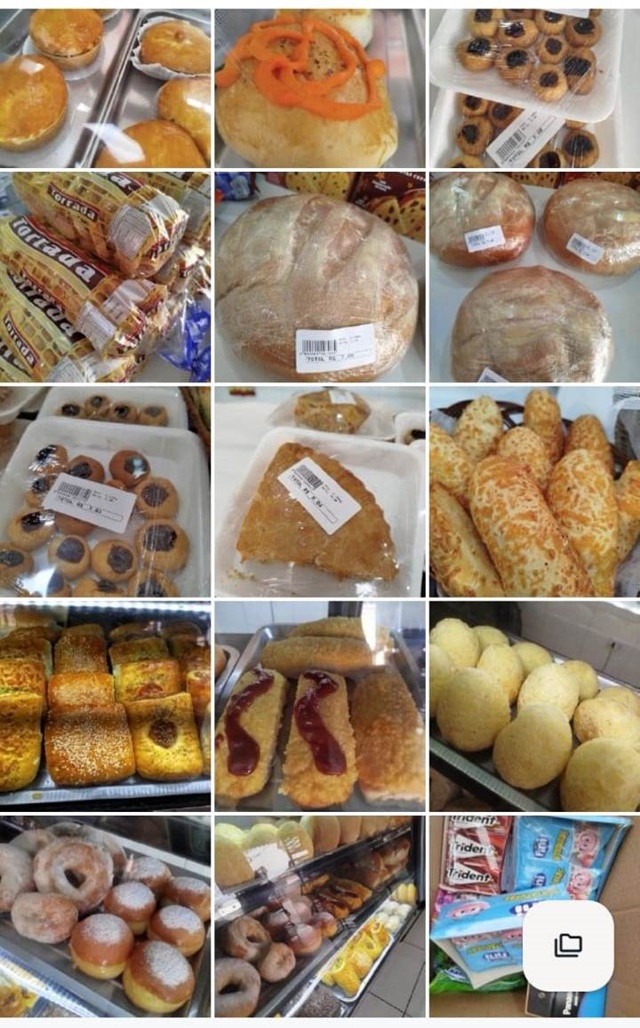Open the wrapped triangular pie slice photo

(320, 491)
